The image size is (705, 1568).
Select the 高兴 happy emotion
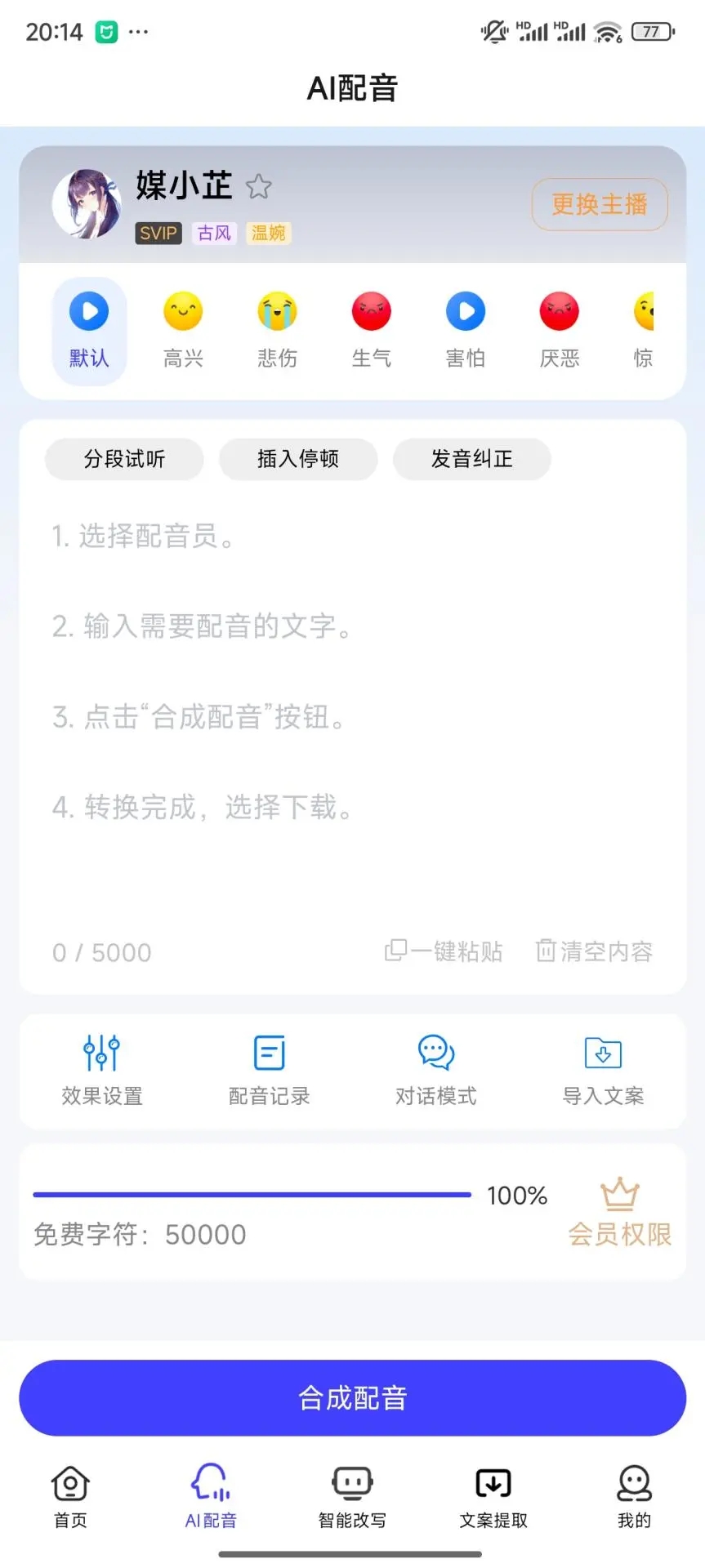point(183,328)
